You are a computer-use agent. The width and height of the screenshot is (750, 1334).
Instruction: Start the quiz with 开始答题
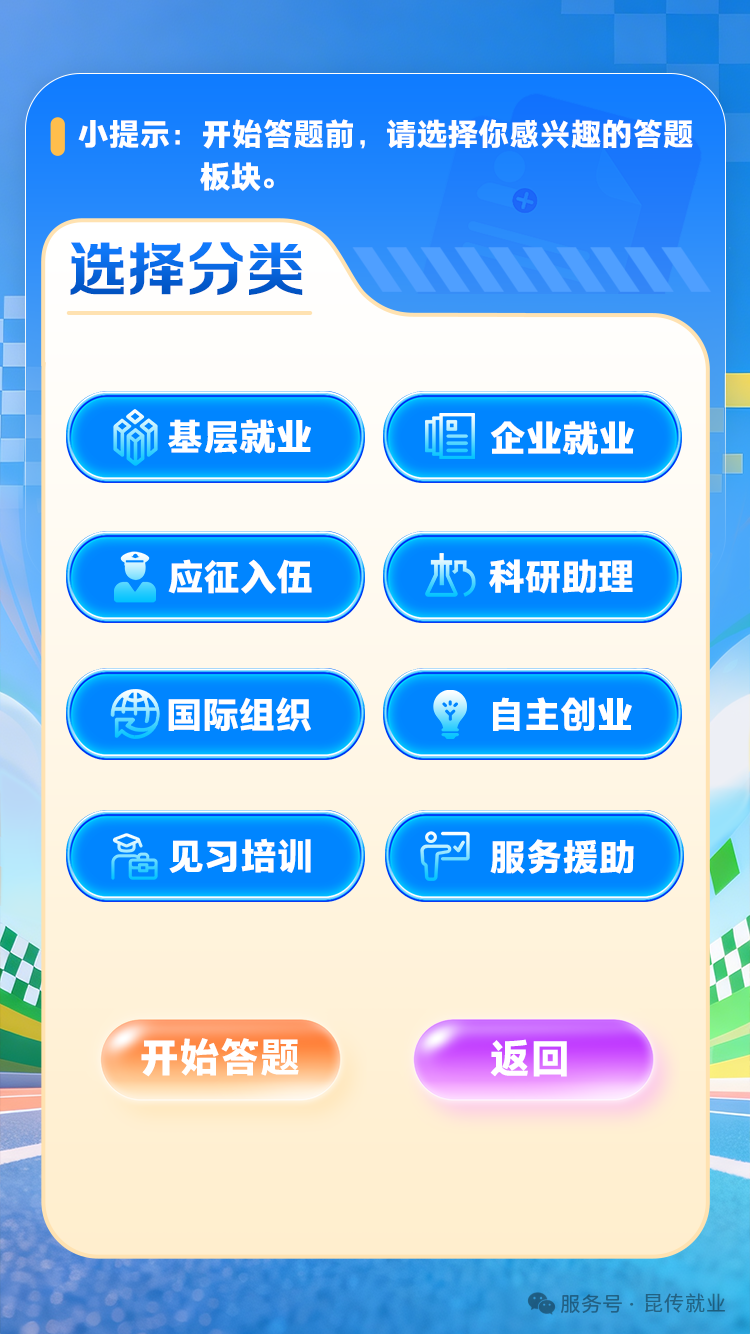point(220,1059)
